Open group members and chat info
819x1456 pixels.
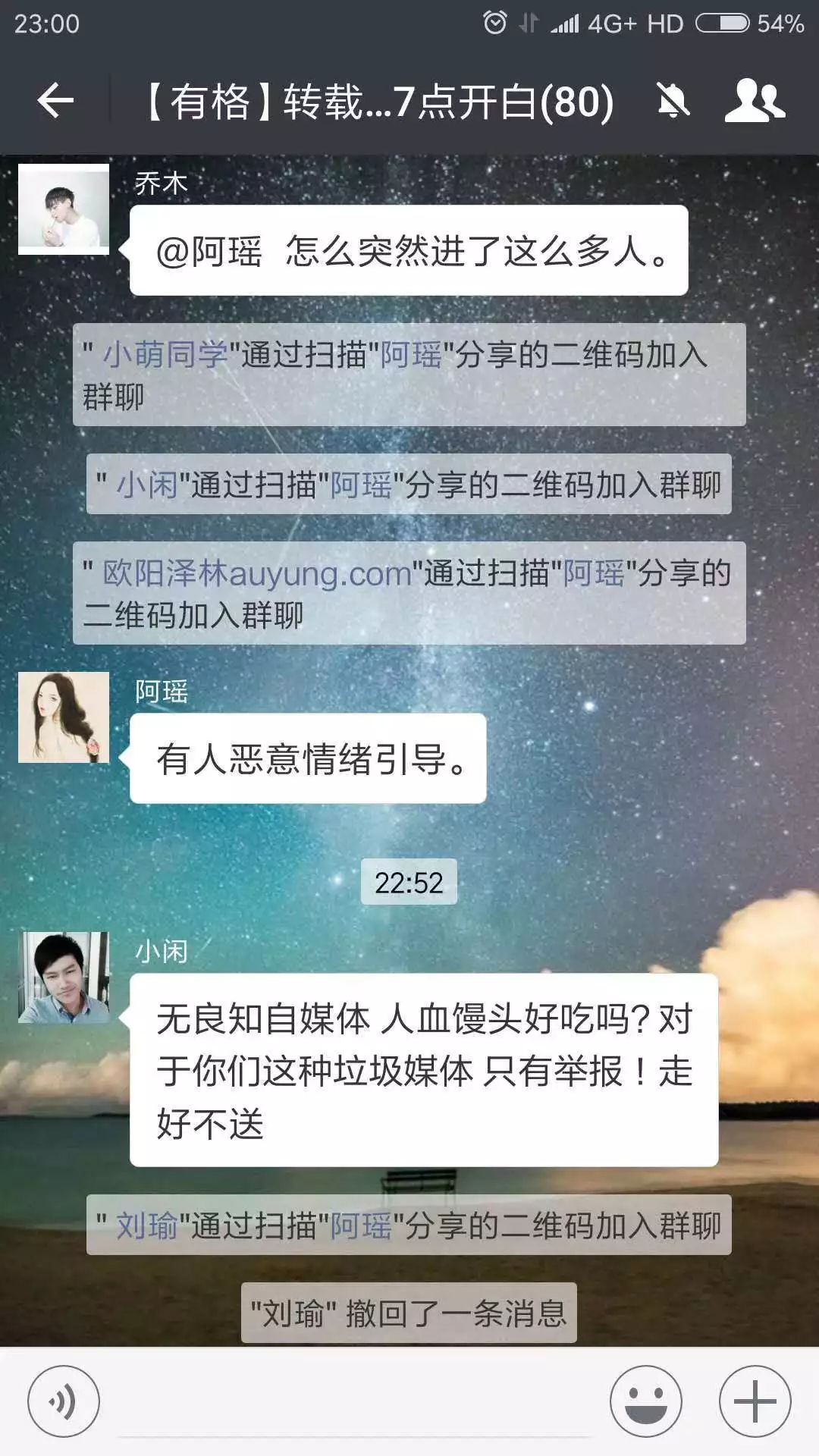(754, 101)
